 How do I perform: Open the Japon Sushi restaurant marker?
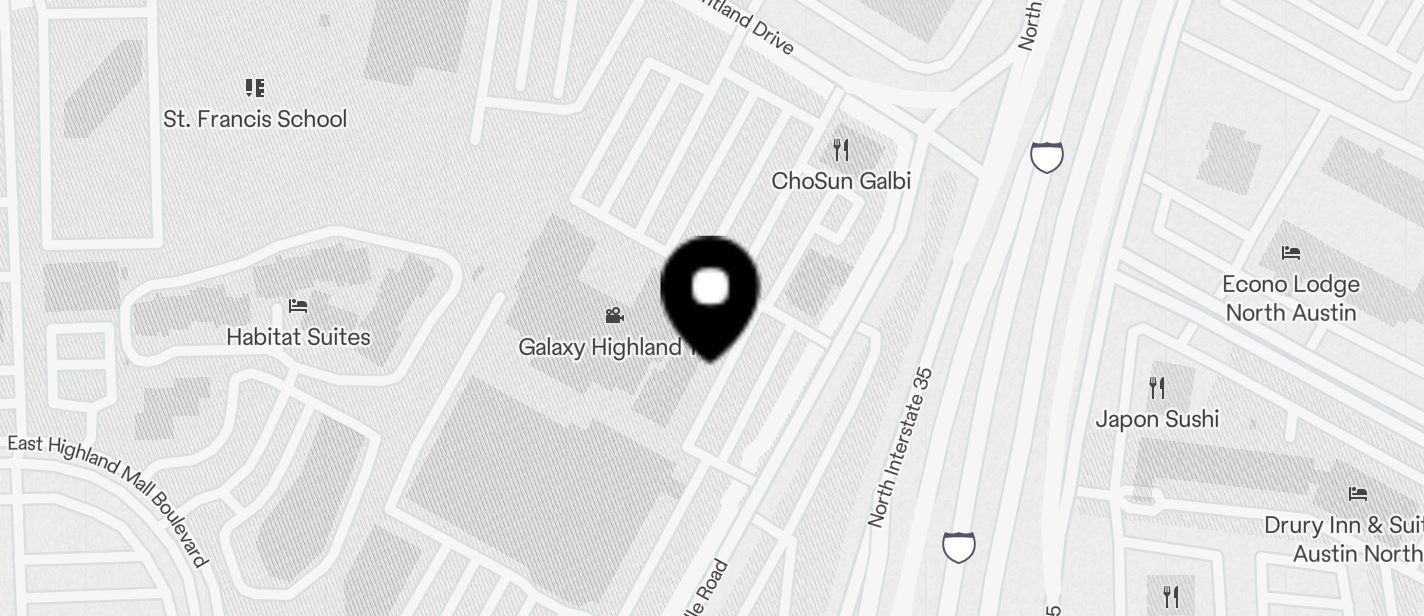(x=1157, y=388)
